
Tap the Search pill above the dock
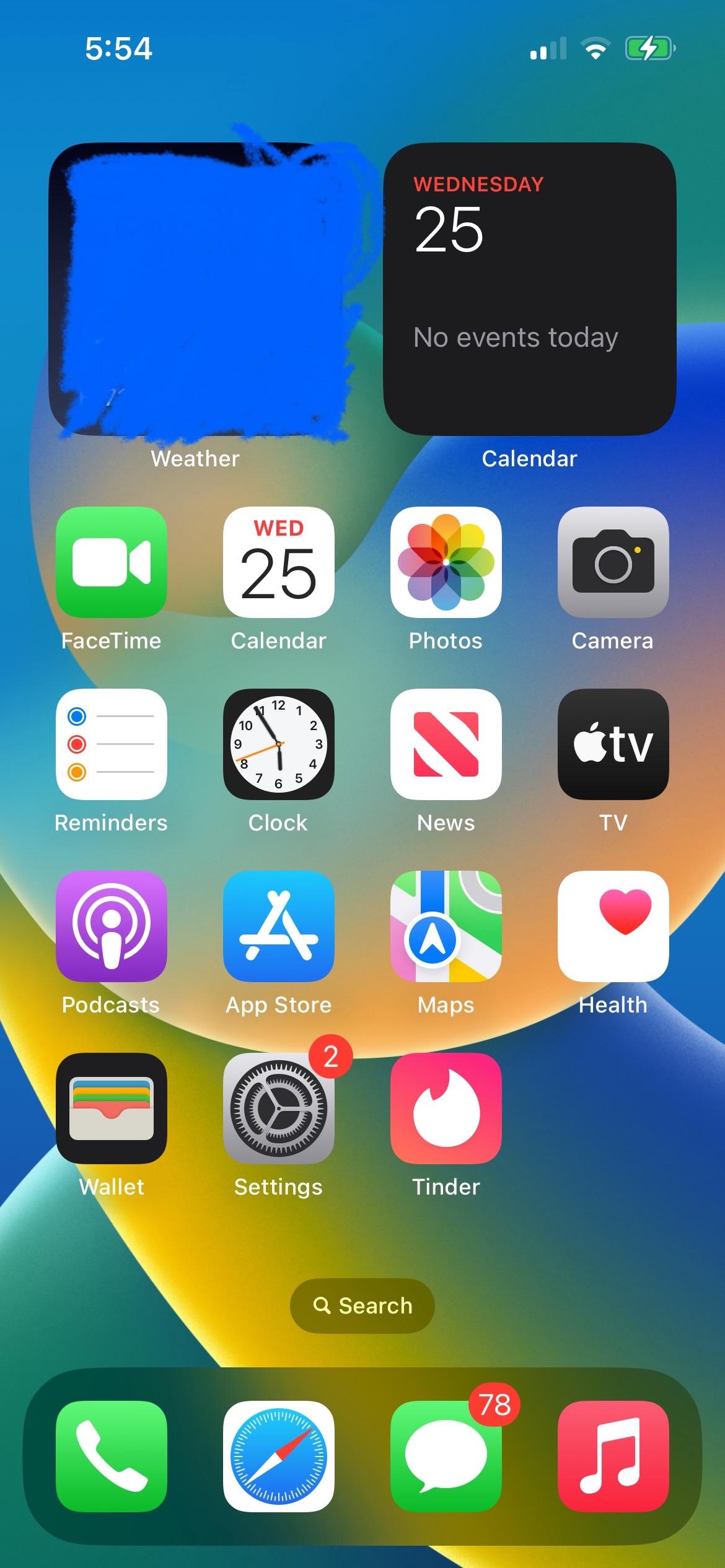coord(362,1305)
